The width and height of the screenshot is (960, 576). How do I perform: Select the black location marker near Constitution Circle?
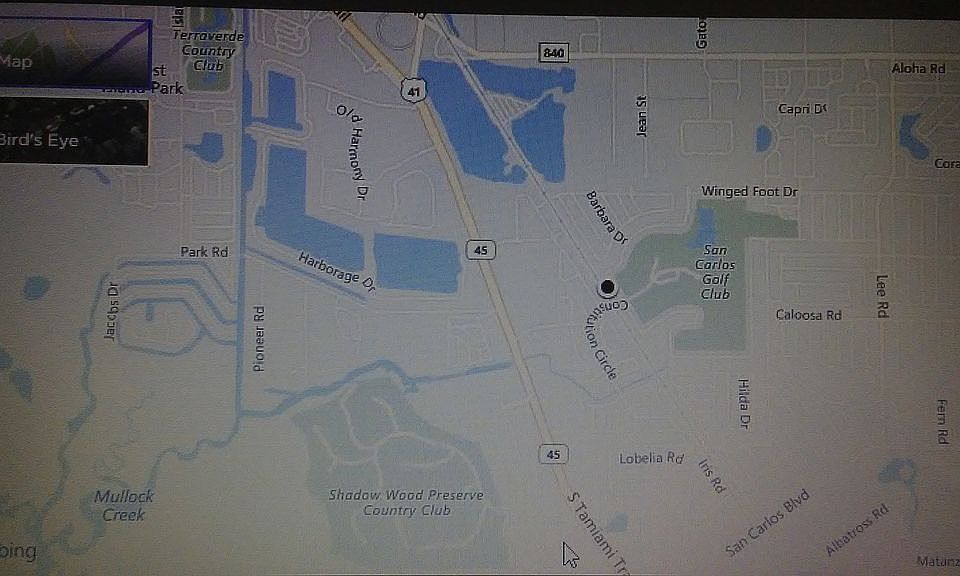(x=607, y=289)
